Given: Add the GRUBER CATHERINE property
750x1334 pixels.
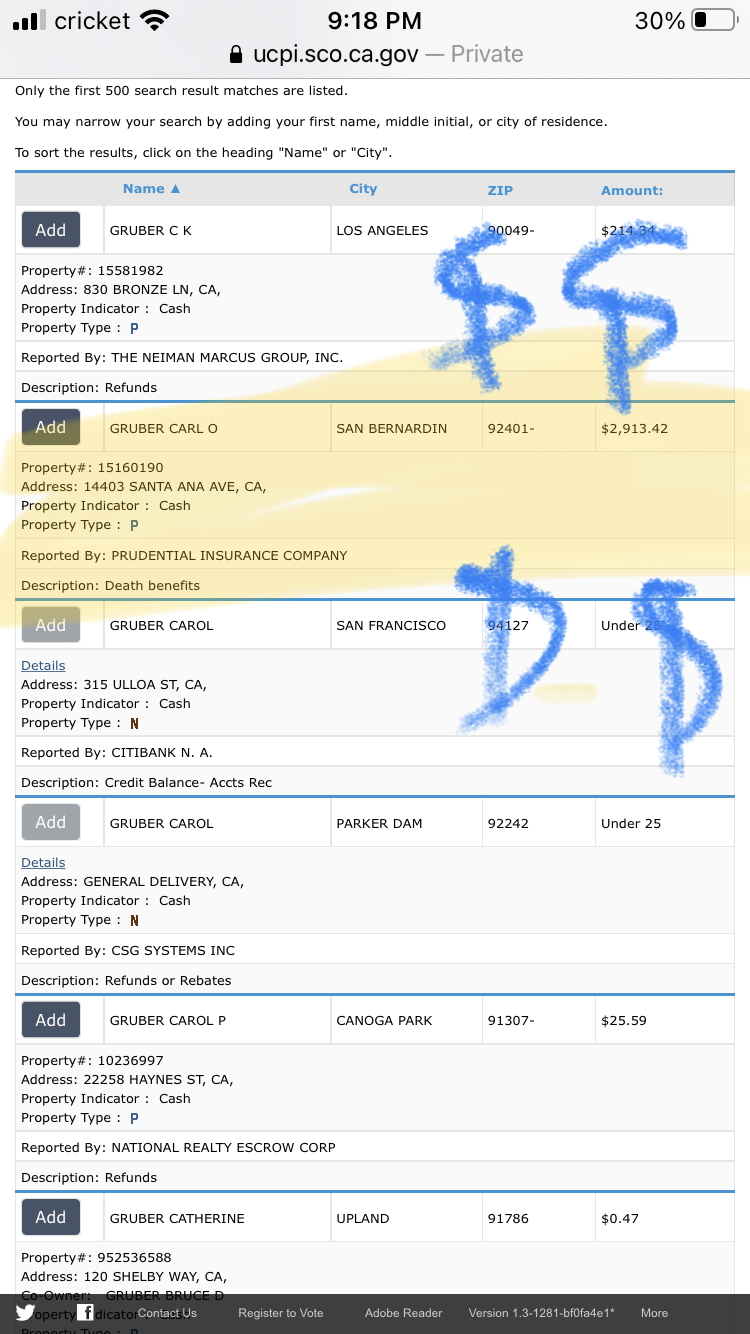Looking at the screenshot, I should 51,1217.
